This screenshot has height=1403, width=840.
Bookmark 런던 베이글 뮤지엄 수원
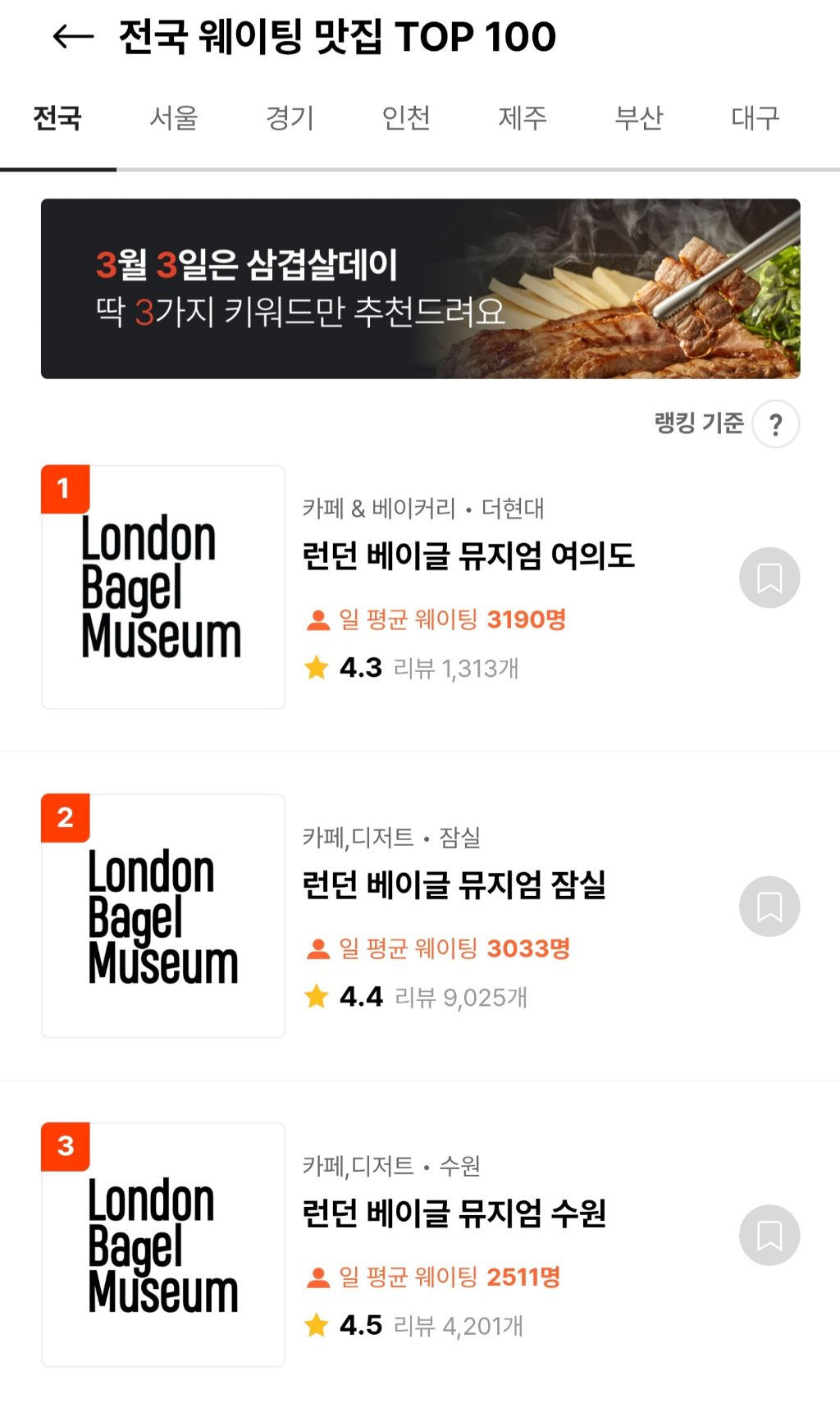(769, 1235)
